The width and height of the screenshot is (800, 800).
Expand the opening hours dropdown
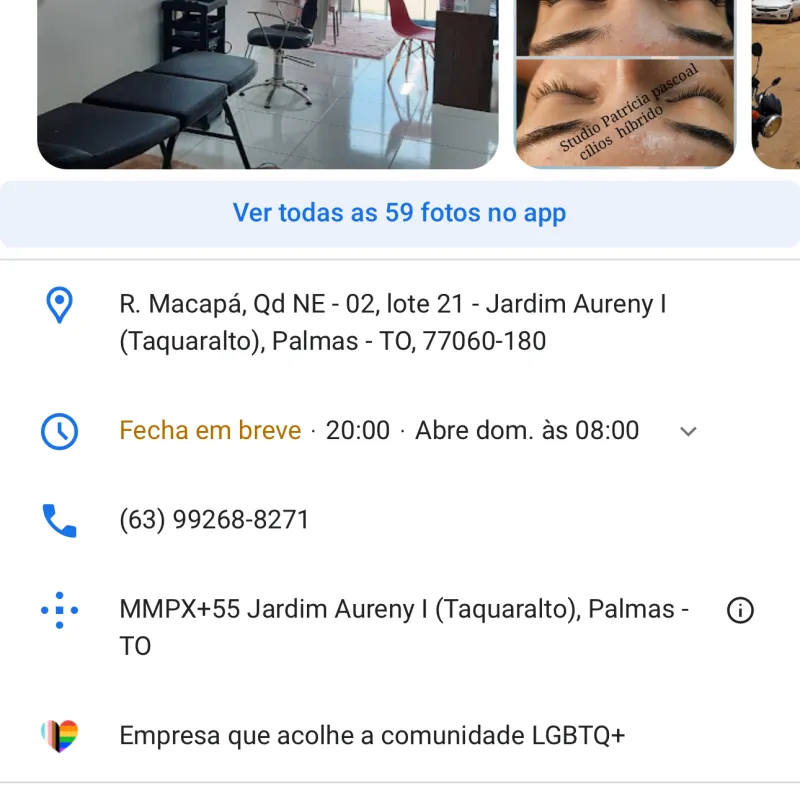click(x=688, y=431)
